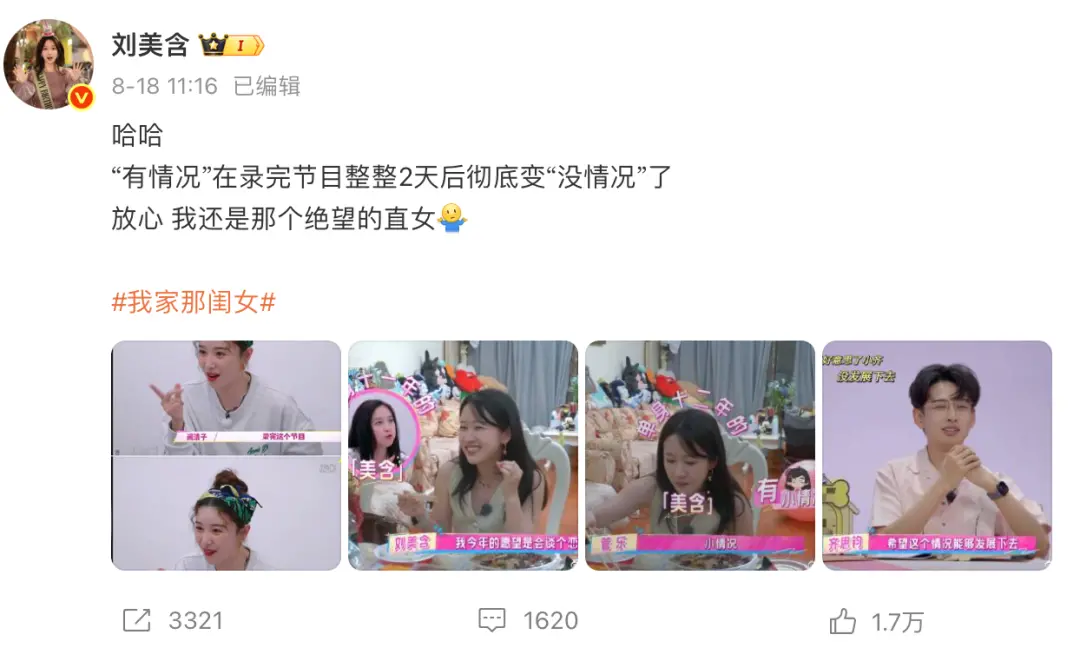This screenshot has height=648, width=1080.
Task: Open the second photo captioned 刘美含
Action: pos(463,455)
